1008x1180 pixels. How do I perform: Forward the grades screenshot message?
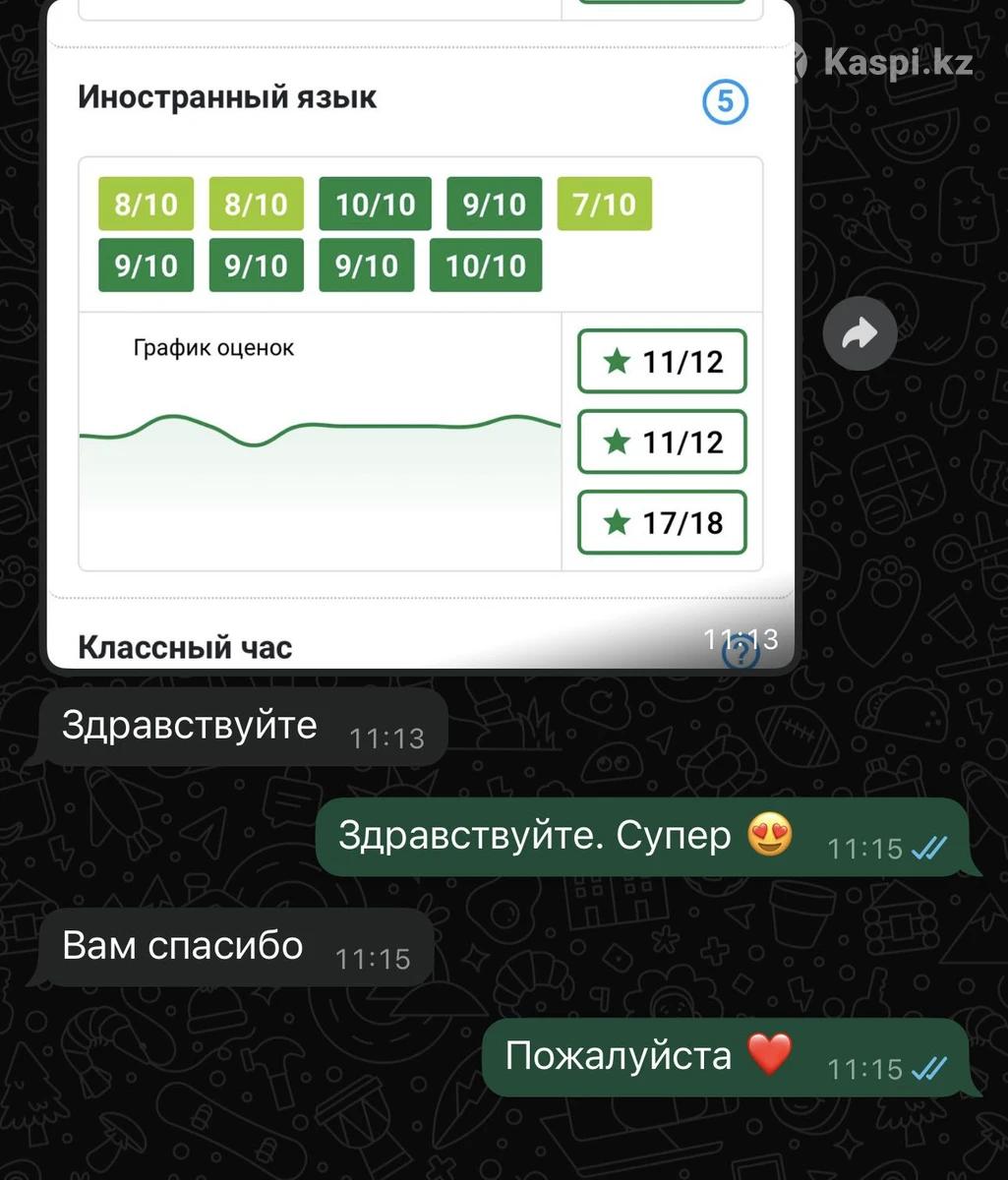coord(860,334)
